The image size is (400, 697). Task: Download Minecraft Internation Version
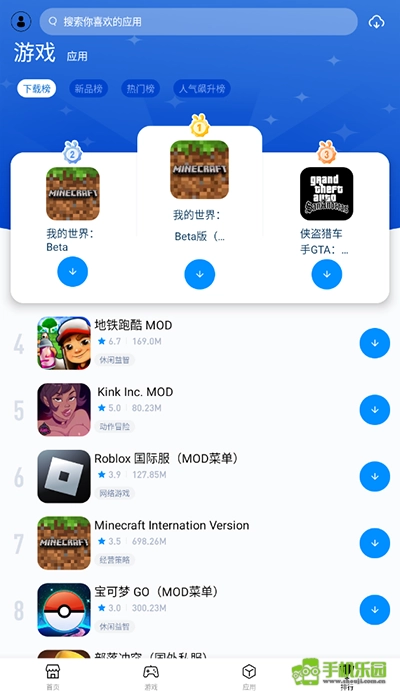click(x=375, y=543)
